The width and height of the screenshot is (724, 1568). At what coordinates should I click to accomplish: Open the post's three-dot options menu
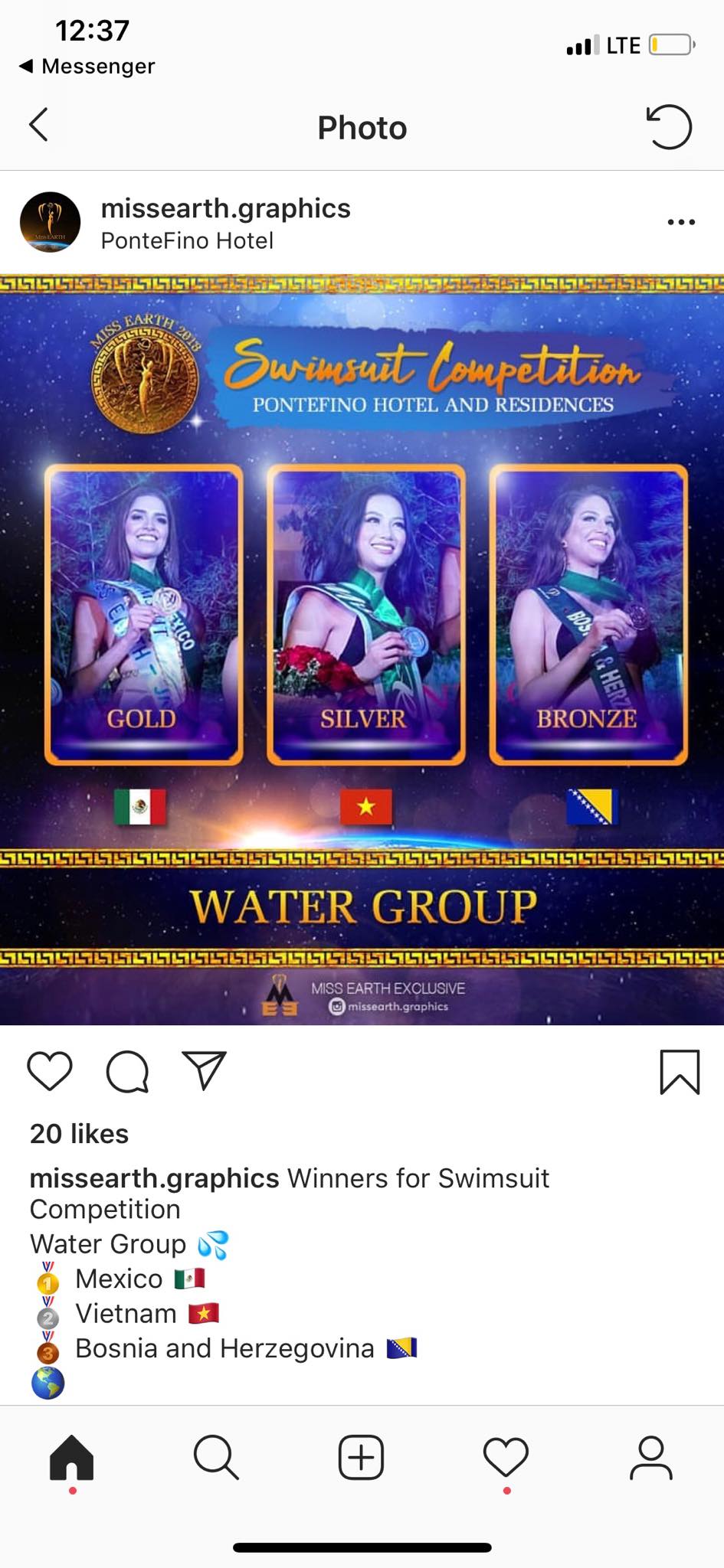coord(680,223)
